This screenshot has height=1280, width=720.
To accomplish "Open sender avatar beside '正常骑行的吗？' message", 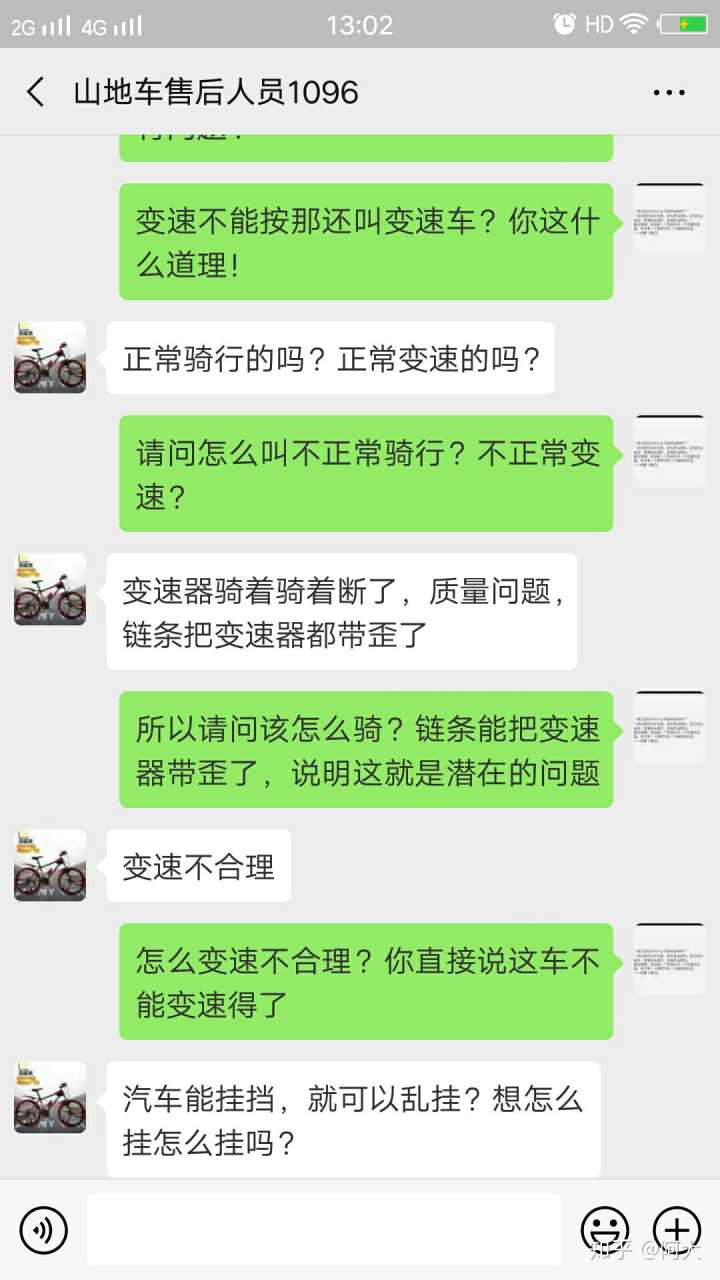I will (50, 357).
